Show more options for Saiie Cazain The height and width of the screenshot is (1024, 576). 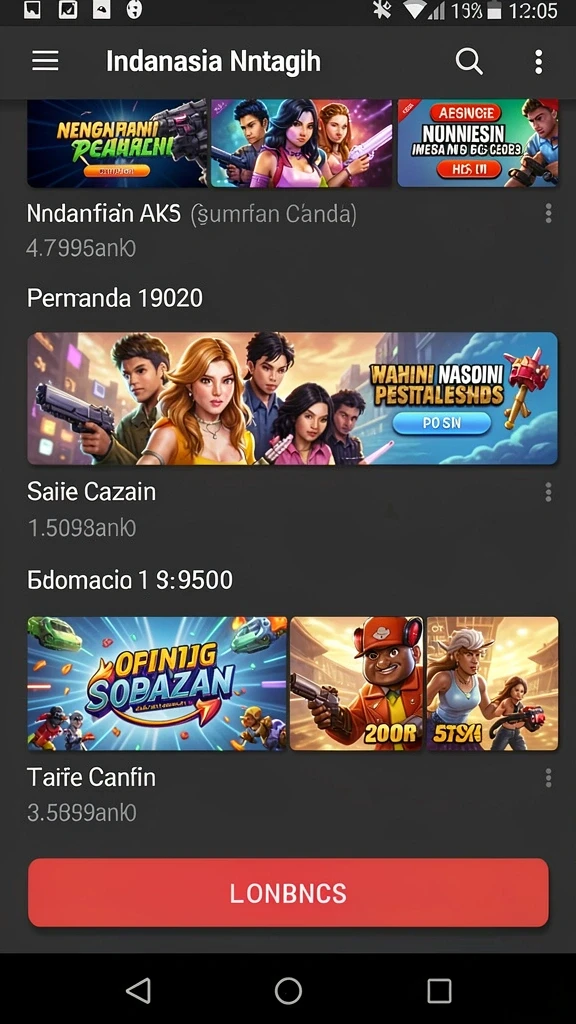[x=548, y=492]
